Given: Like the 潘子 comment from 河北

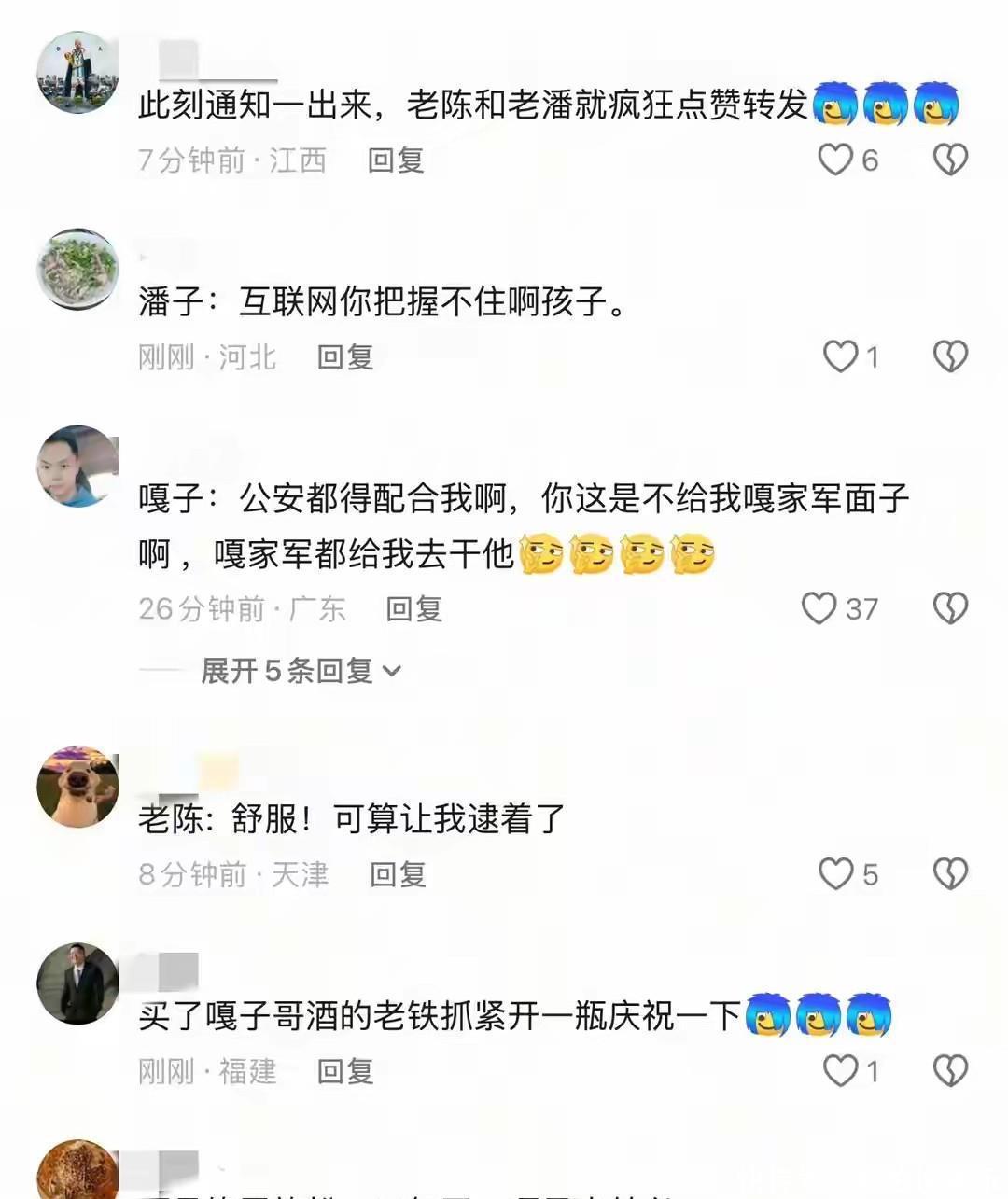Looking at the screenshot, I should pos(840,356).
